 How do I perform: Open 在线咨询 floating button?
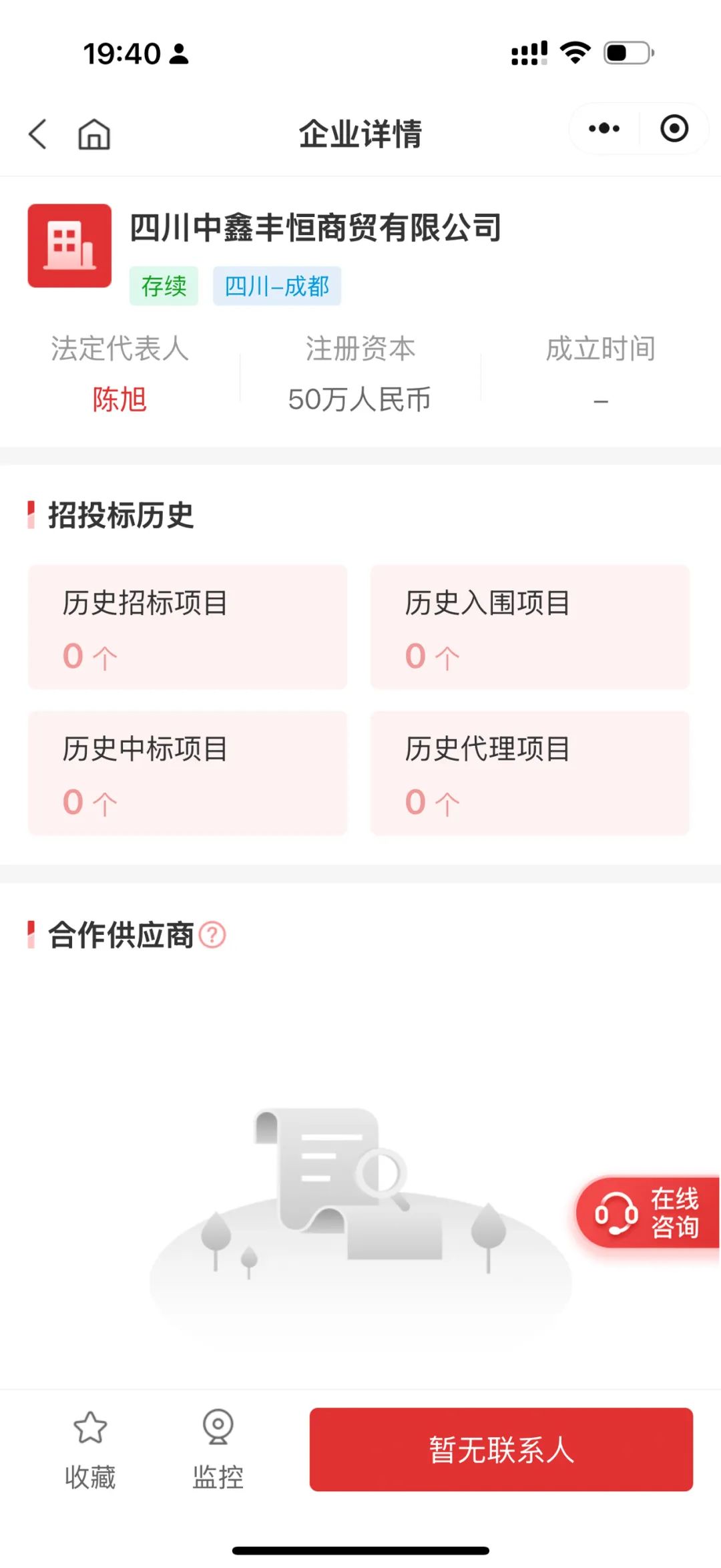point(648,1213)
